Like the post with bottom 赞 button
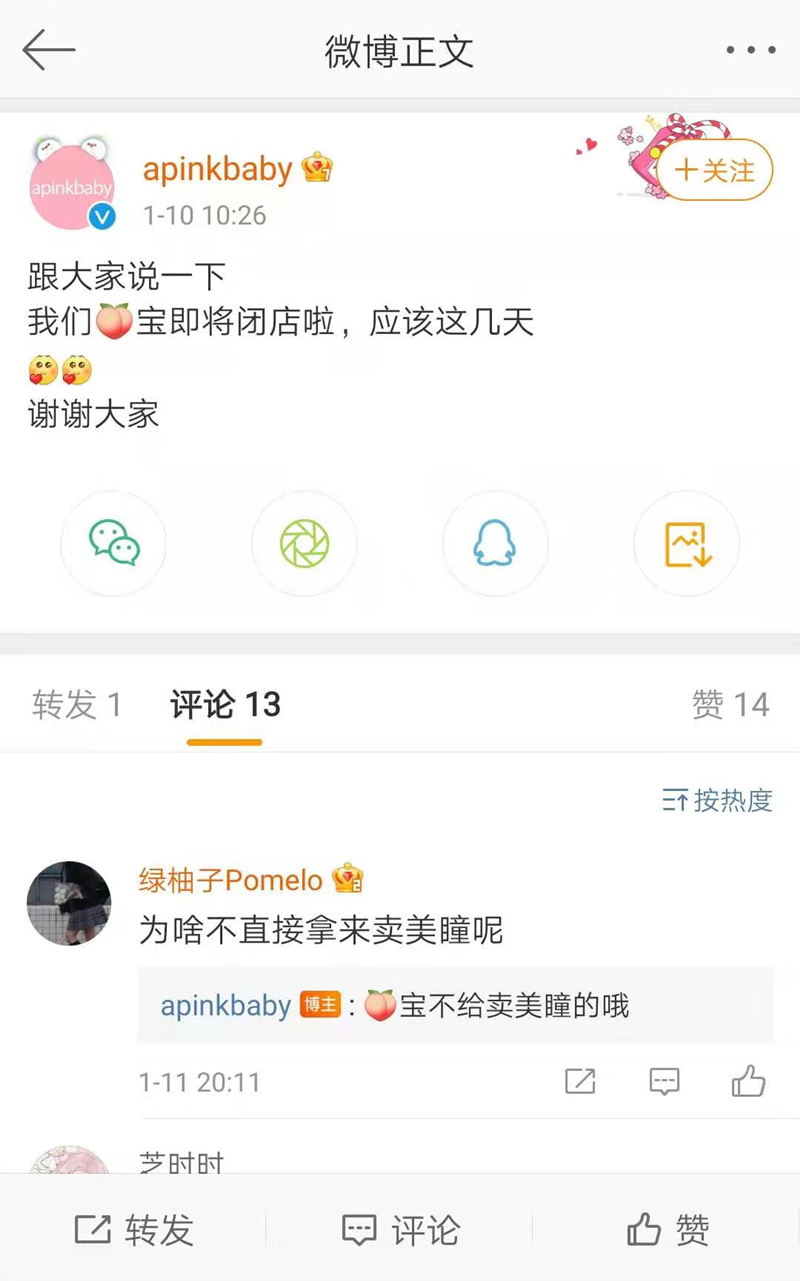The width and height of the screenshot is (800, 1281). (667, 1229)
